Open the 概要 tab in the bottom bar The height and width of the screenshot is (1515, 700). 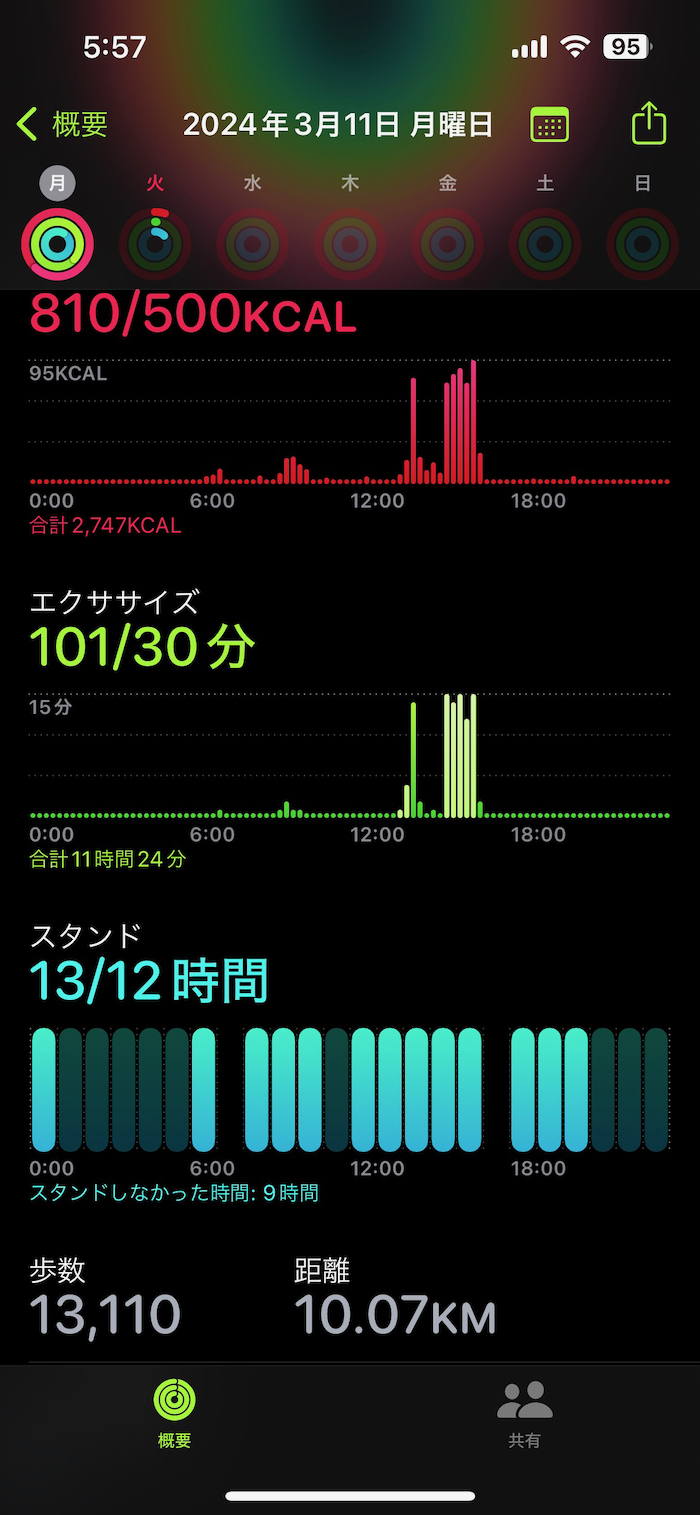click(175, 1413)
